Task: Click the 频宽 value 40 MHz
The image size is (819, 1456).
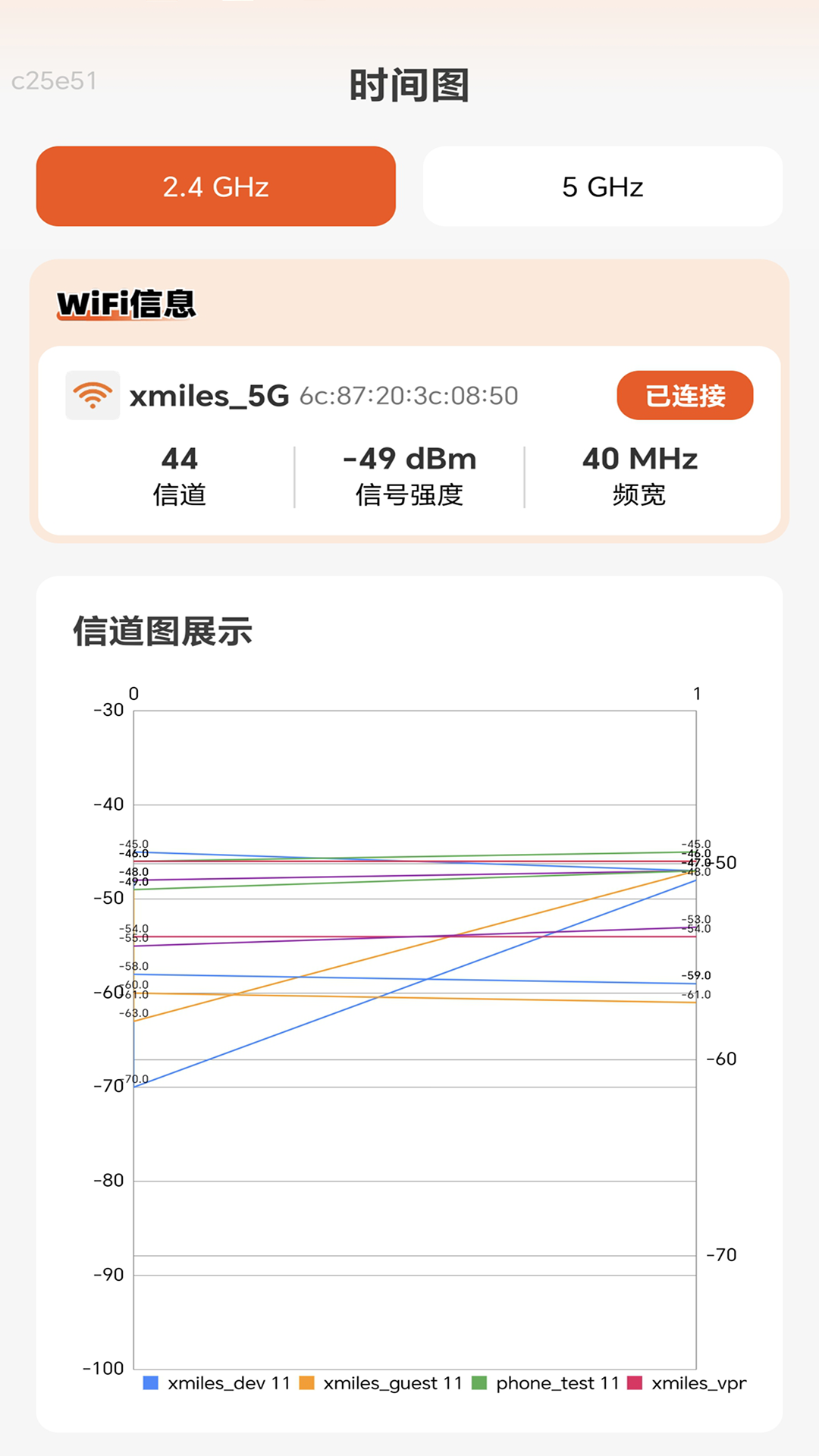Action: coord(640,458)
